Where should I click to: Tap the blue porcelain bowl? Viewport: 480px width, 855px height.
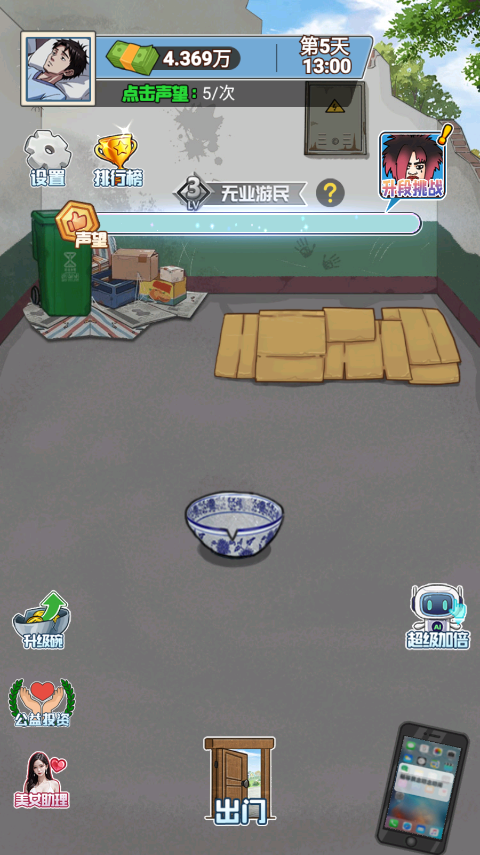tap(234, 525)
